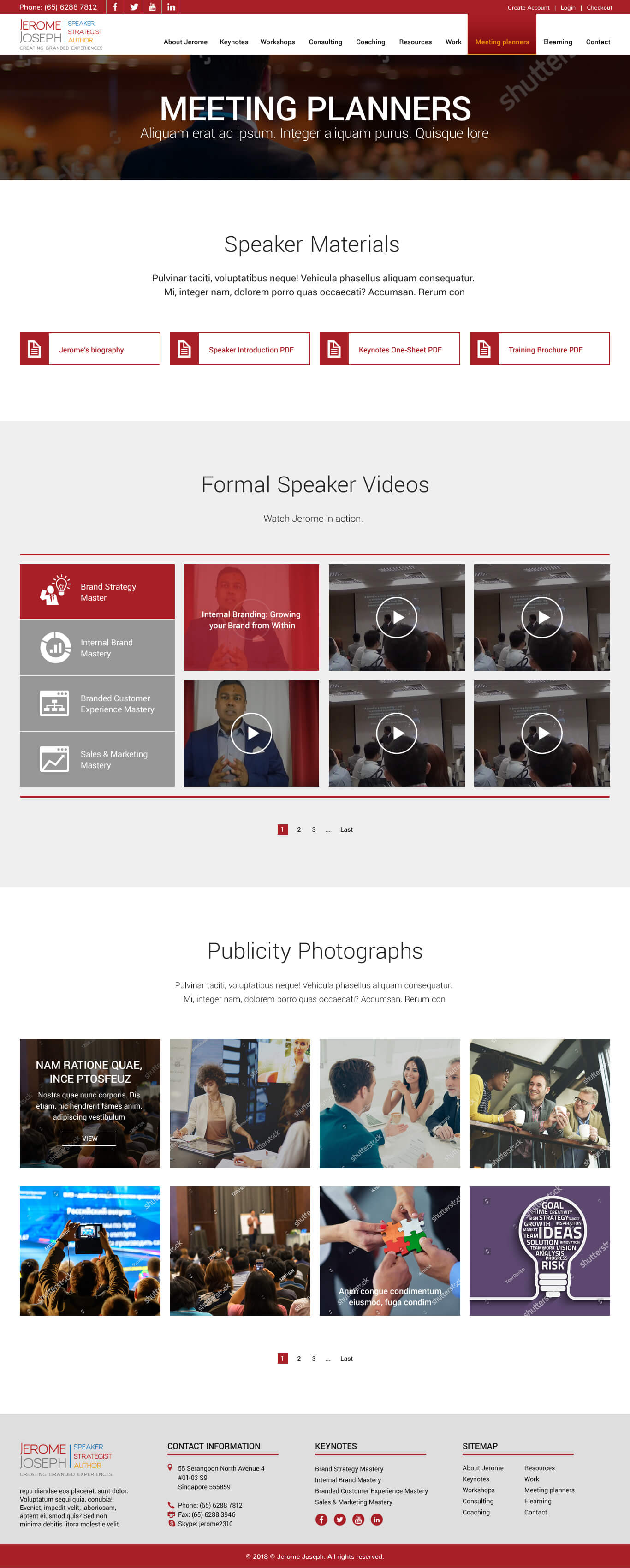Open the Facebook icon in the top bar
The width and height of the screenshot is (630, 1568).
tap(115, 7)
